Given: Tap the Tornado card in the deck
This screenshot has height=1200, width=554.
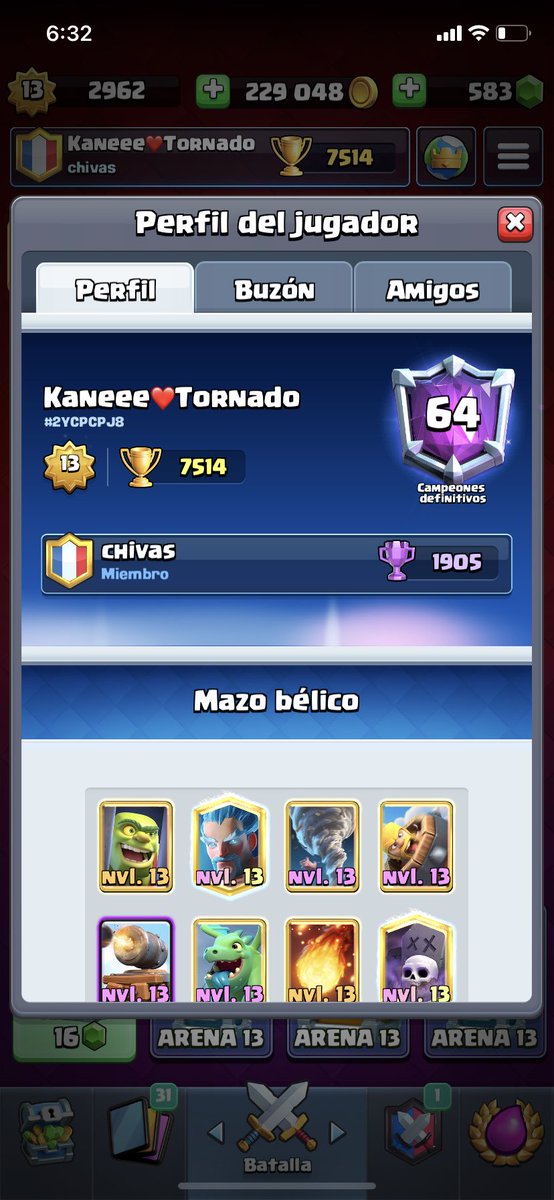Looking at the screenshot, I should point(322,846).
